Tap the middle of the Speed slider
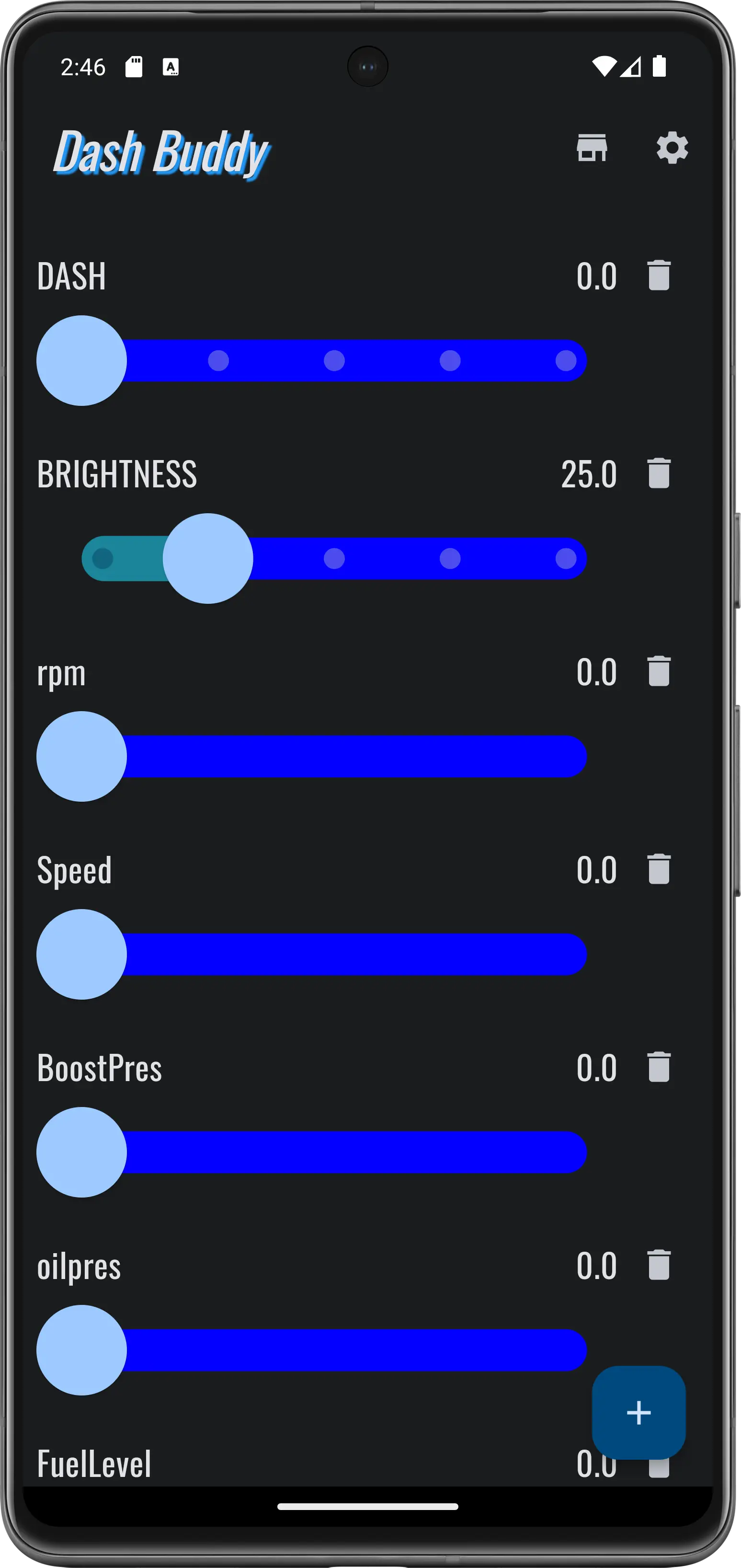Screen dimensions: 741x1568 [334, 955]
